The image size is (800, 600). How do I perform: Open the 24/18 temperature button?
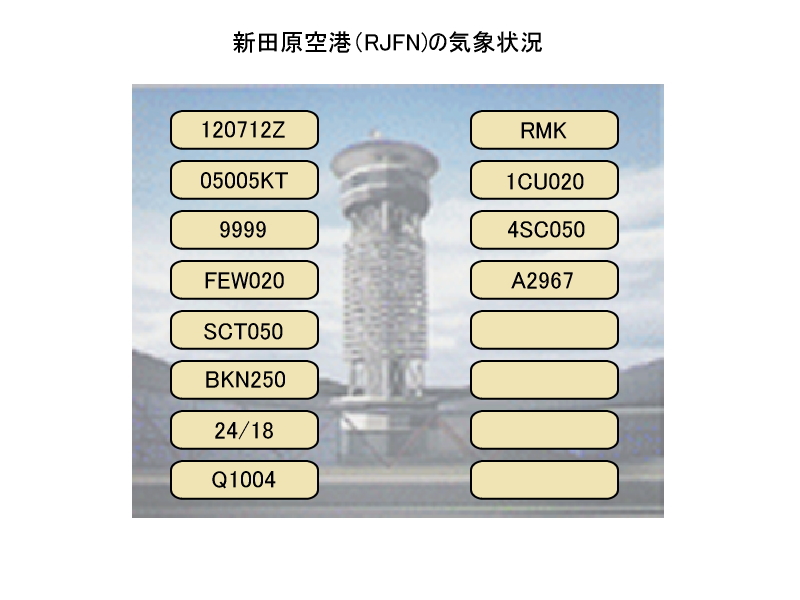[243, 430]
